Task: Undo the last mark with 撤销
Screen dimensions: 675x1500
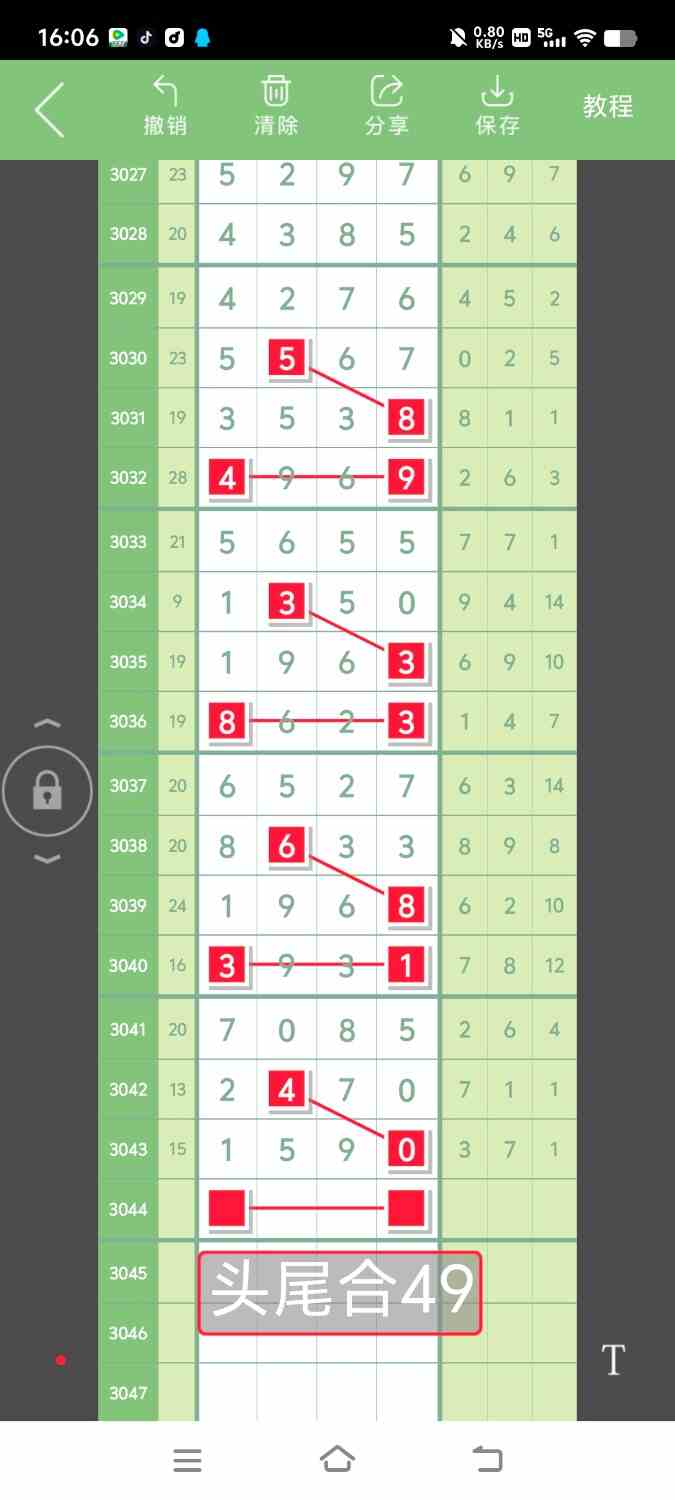Action: (165, 106)
